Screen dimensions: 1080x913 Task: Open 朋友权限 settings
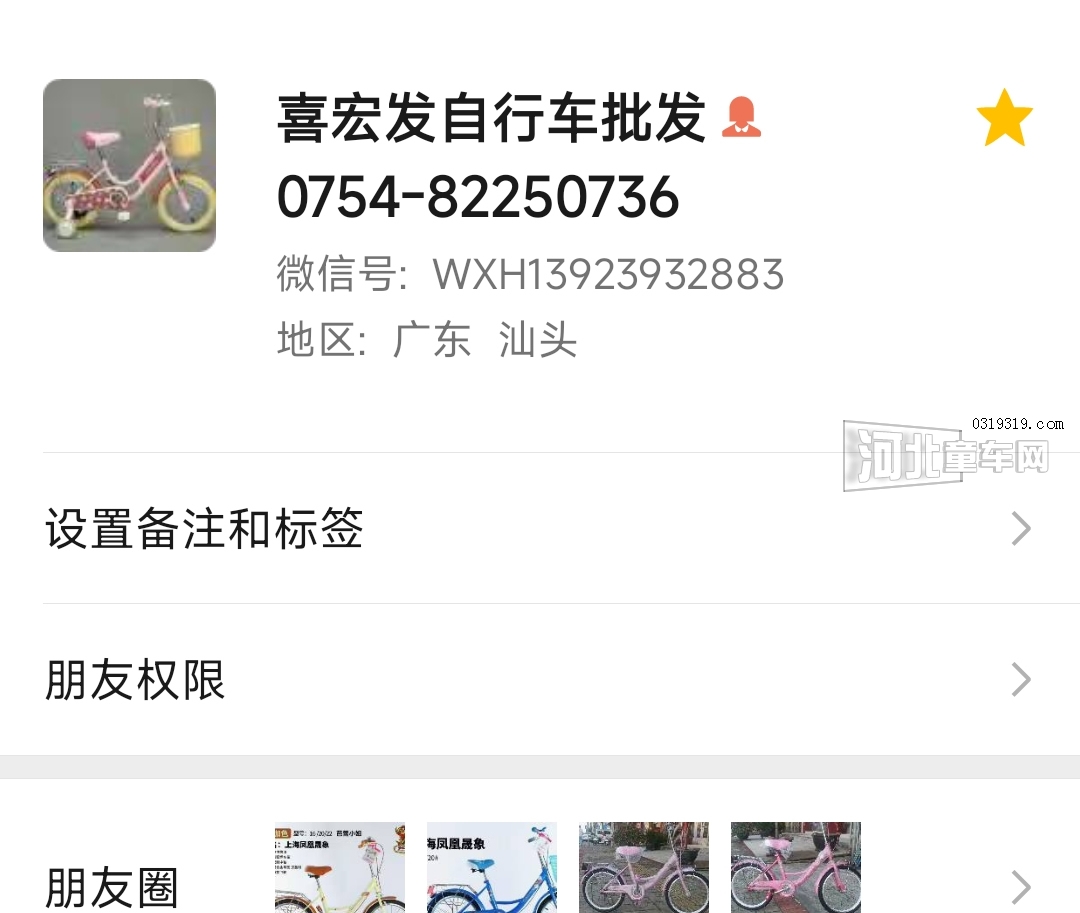pyautogui.click(x=540, y=680)
